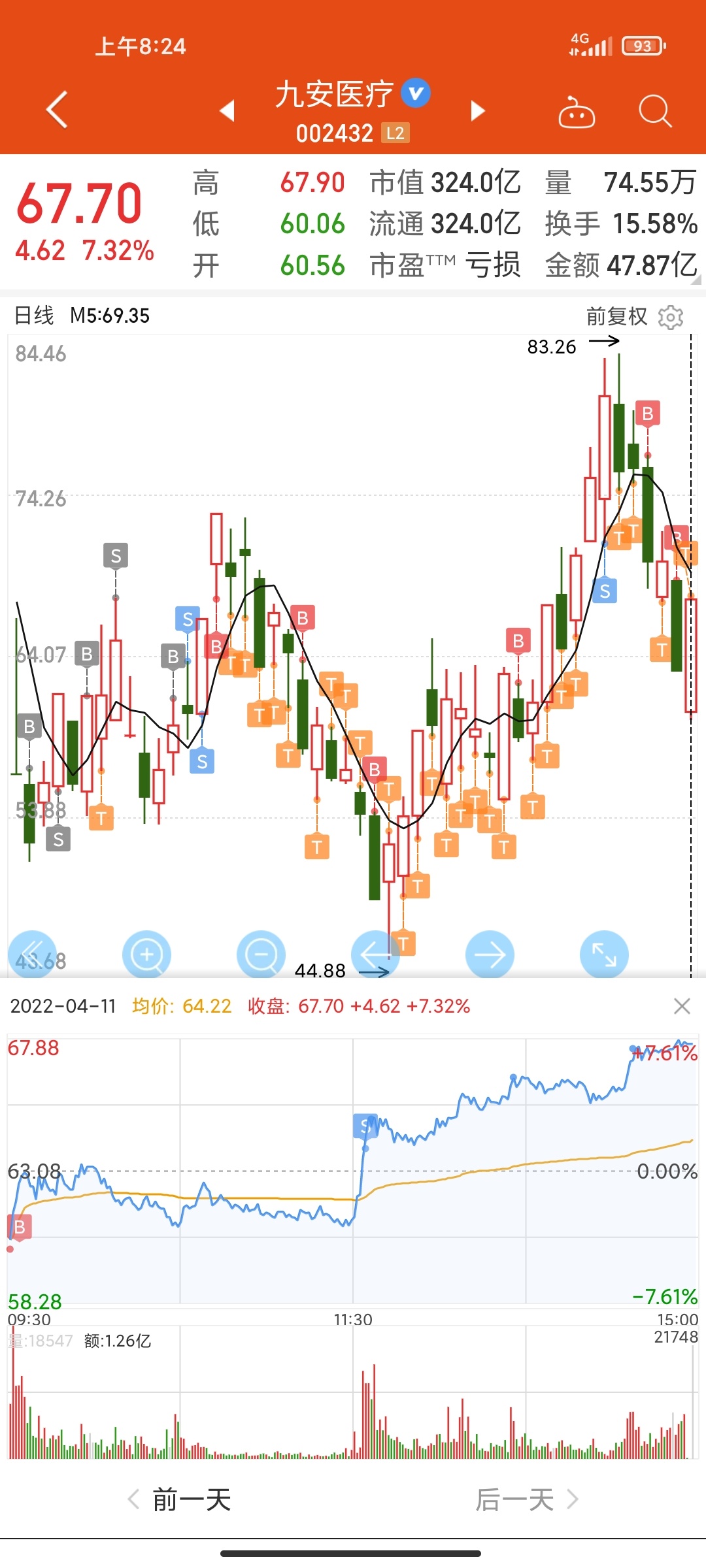This screenshot has width=706, height=1568.
Task: Open the robot assistant icon
Action: point(576,111)
